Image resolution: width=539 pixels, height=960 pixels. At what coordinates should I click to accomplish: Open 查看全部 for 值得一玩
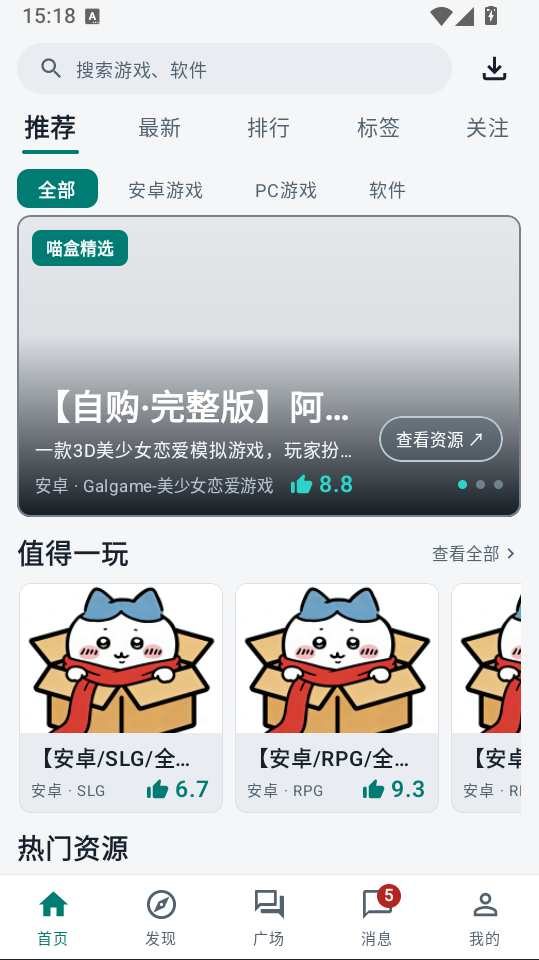(x=473, y=554)
